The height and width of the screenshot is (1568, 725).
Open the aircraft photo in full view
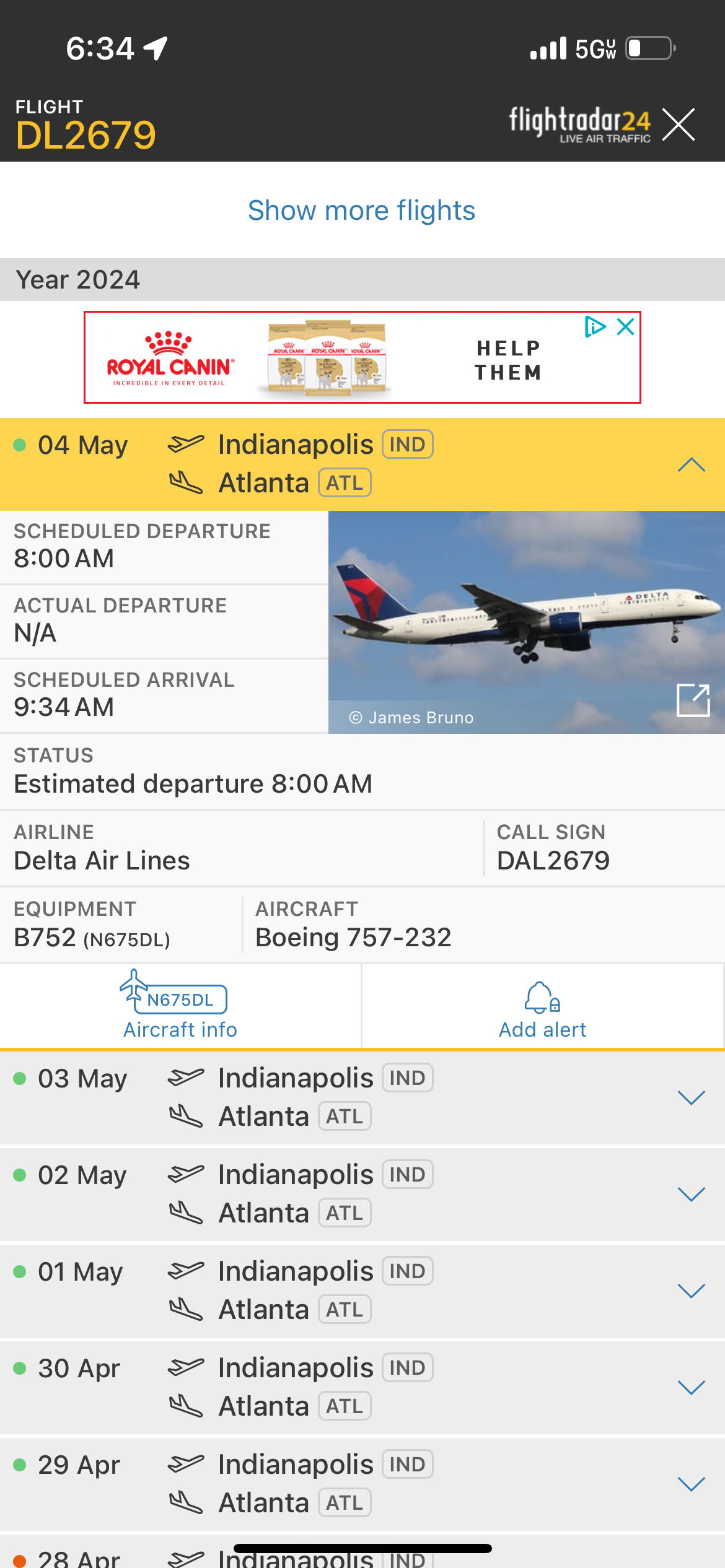point(693,700)
